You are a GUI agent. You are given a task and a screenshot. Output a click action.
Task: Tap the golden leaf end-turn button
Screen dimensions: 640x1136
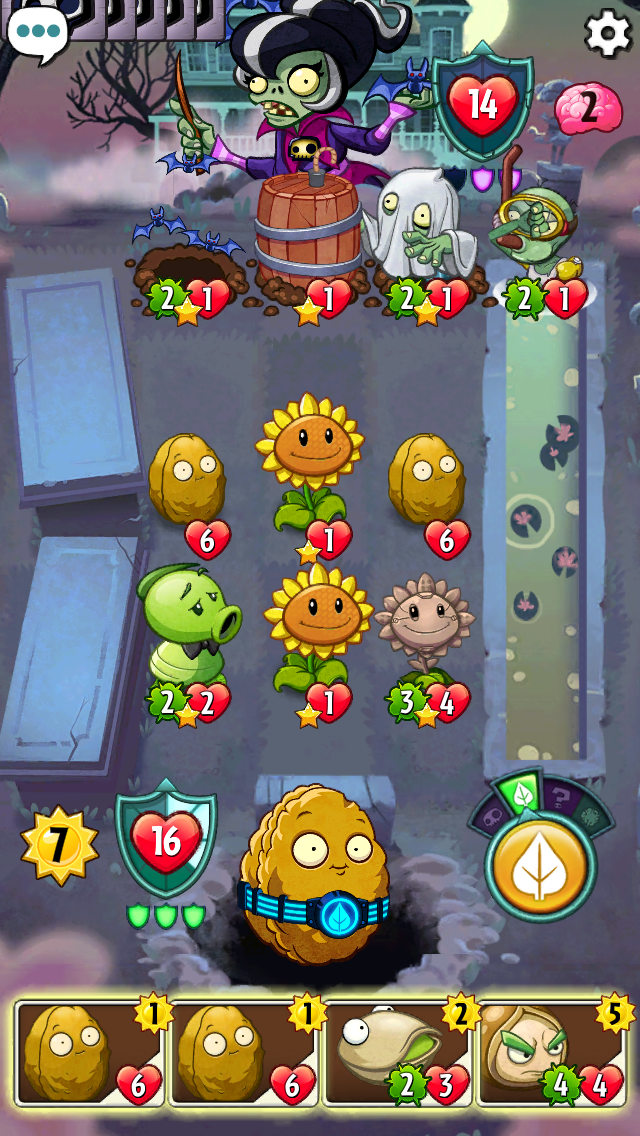[x=541, y=866]
